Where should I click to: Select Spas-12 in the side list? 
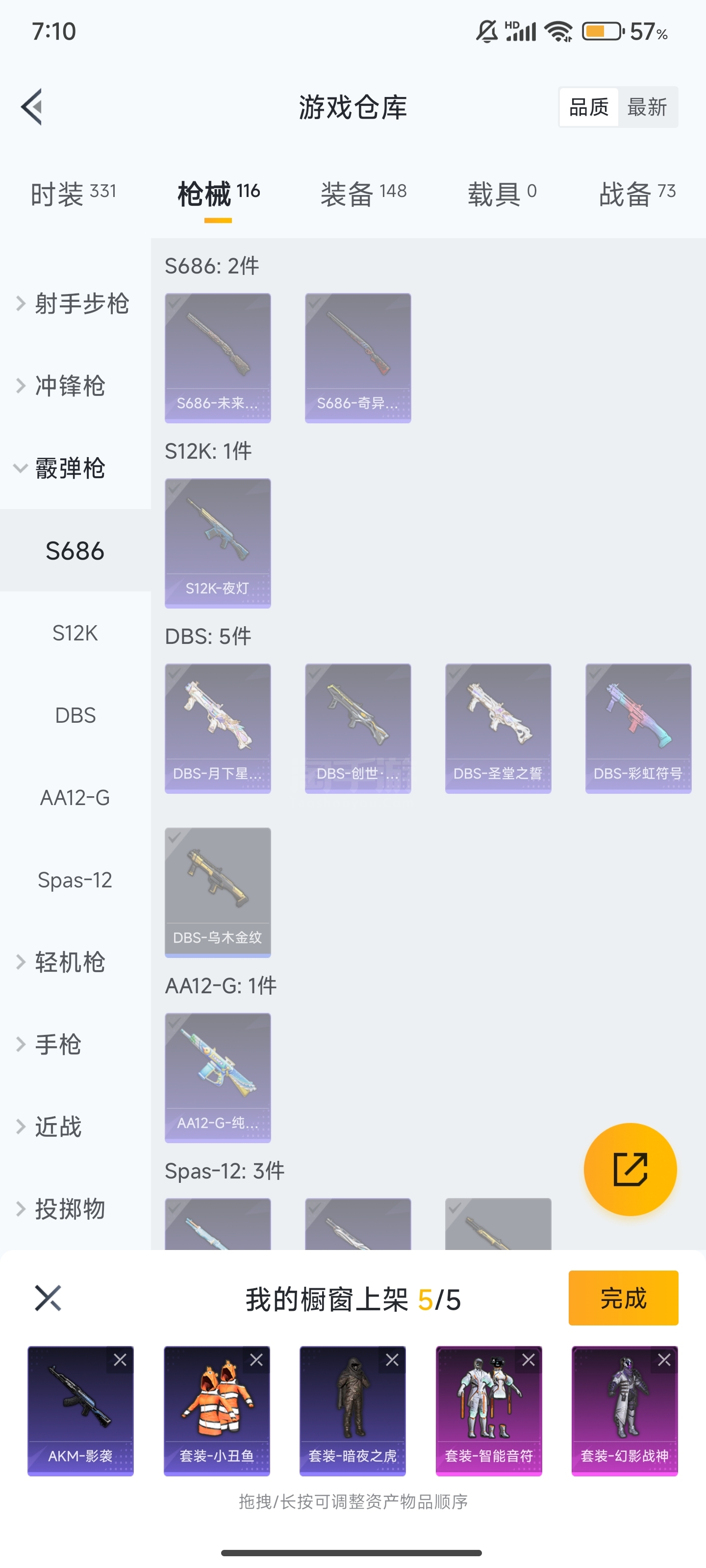coord(75,880)
